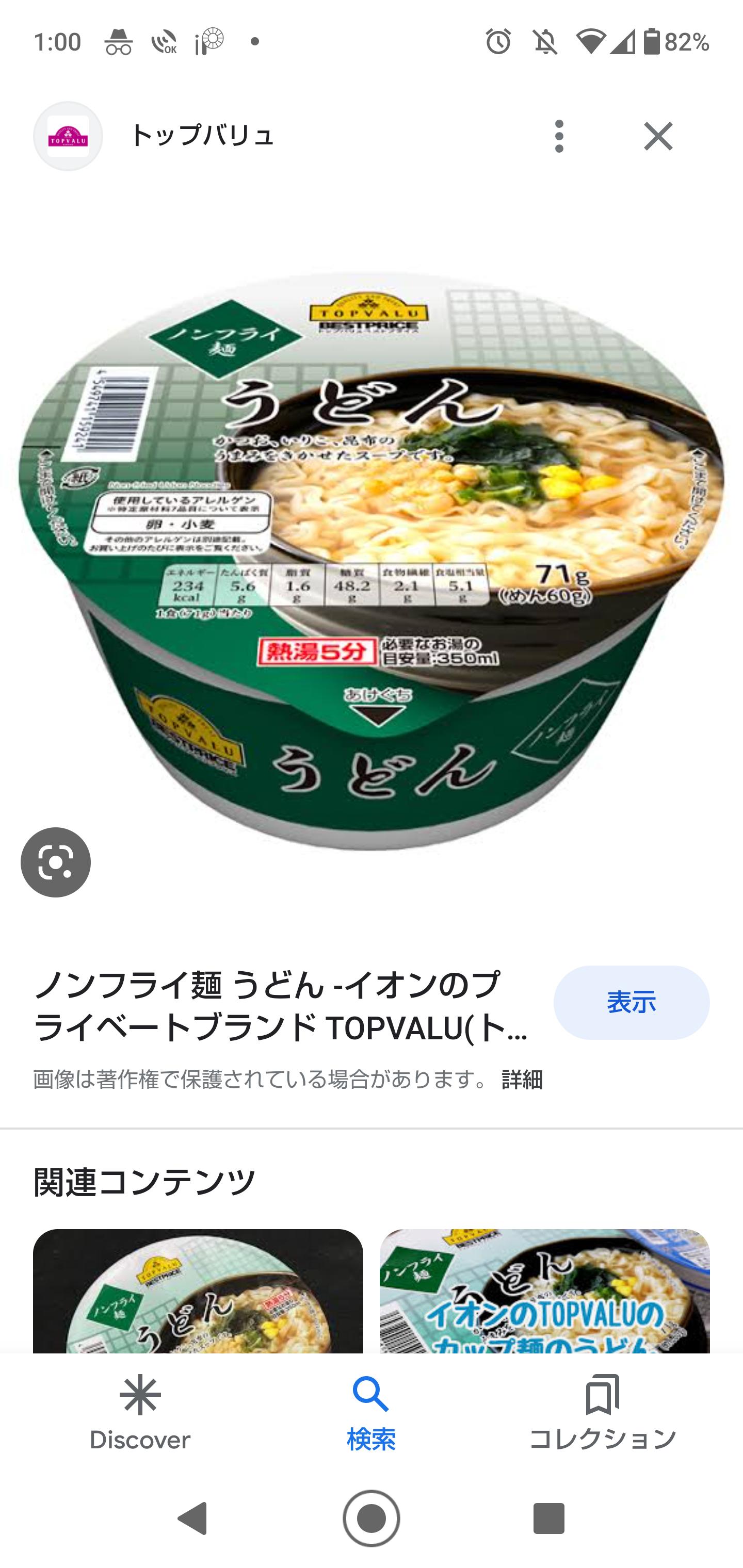Open the first related udon cup image
Screen dimensions: 743x1568
(x=197, y=1291)
